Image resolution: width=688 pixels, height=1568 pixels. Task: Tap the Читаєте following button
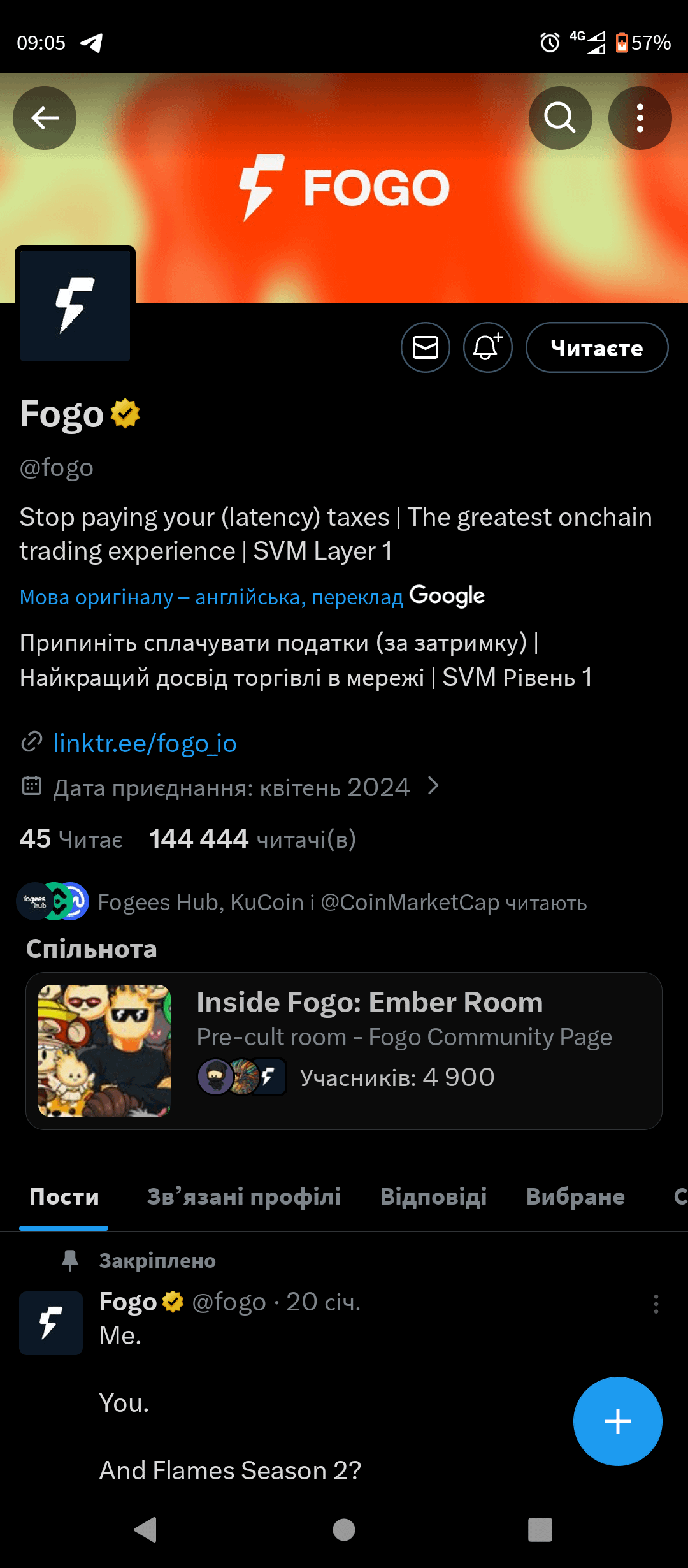click(x=596, y=347)
